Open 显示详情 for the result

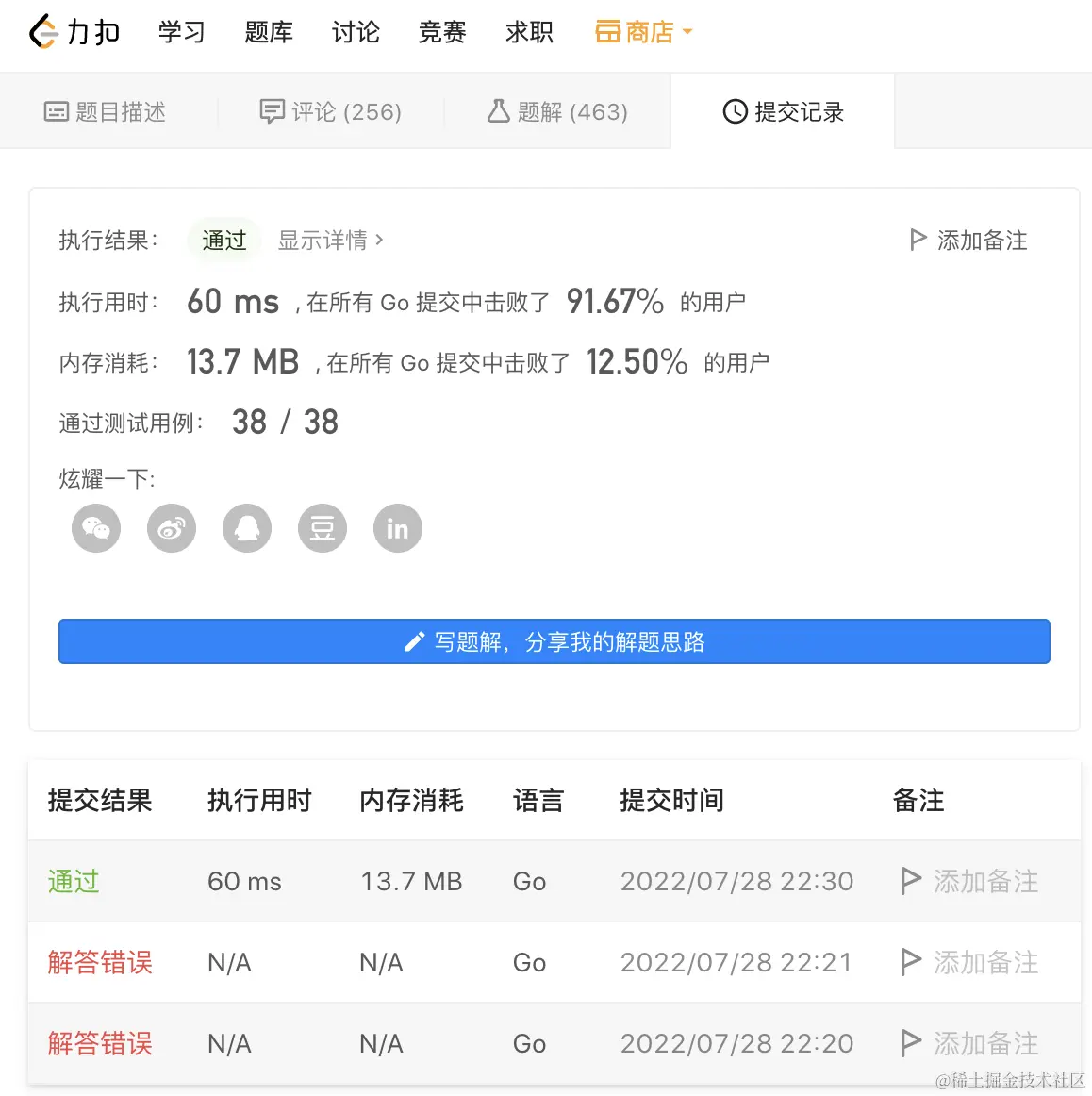[330, 241]
